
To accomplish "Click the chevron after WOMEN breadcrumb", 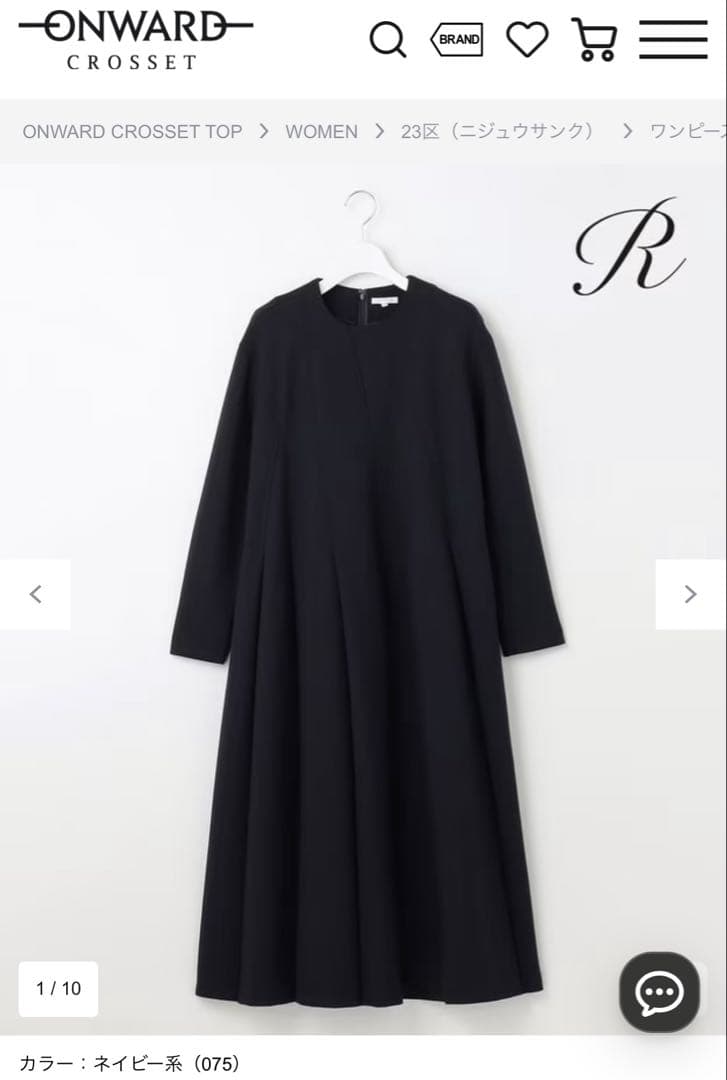I will click(x=377, y=131).
